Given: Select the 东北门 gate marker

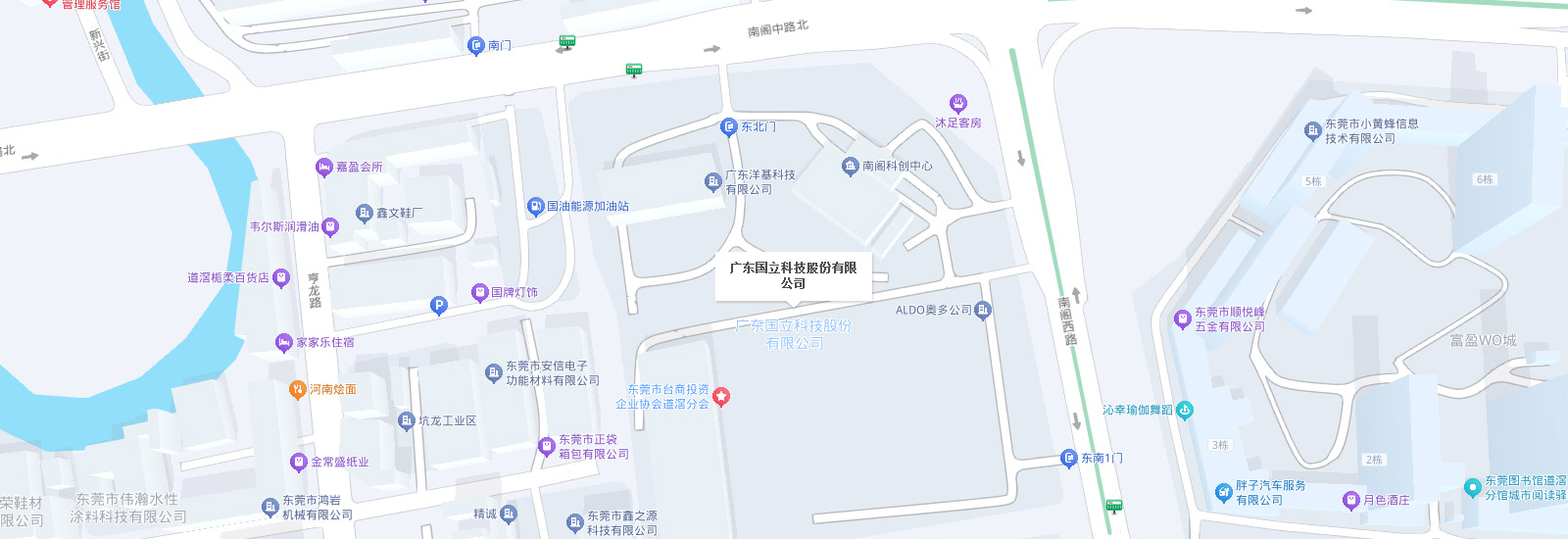Looking at the screenshot, I should point(728,126).
